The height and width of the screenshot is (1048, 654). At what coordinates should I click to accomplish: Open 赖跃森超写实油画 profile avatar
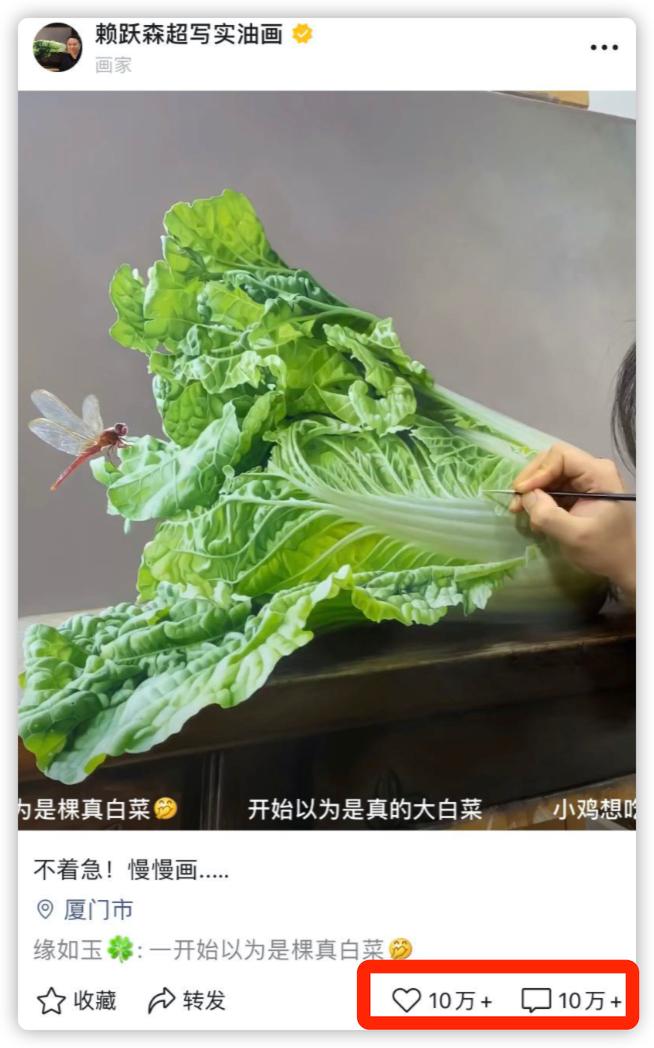pyautogui.click(x=57, y=47)
